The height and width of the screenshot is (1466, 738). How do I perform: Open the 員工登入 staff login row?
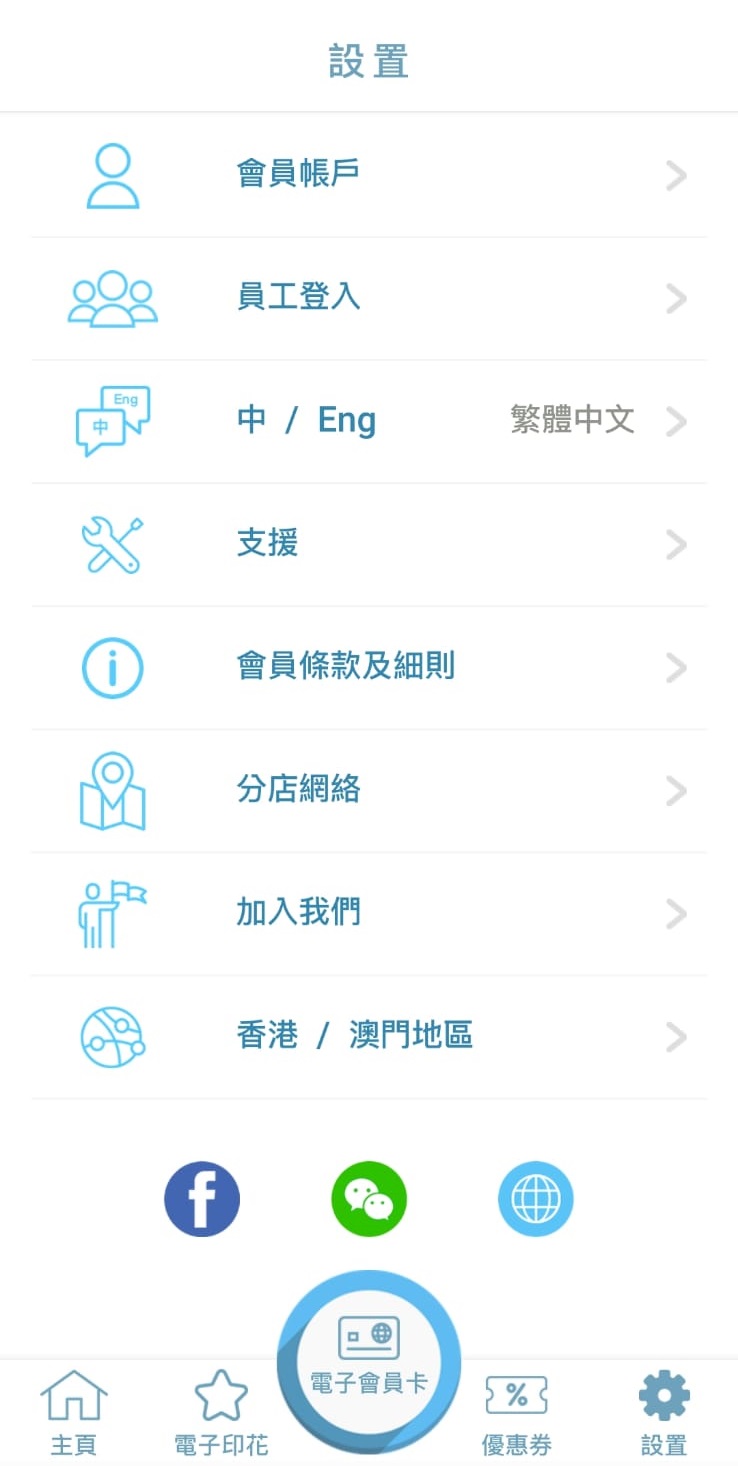click(x=368, y=299)
